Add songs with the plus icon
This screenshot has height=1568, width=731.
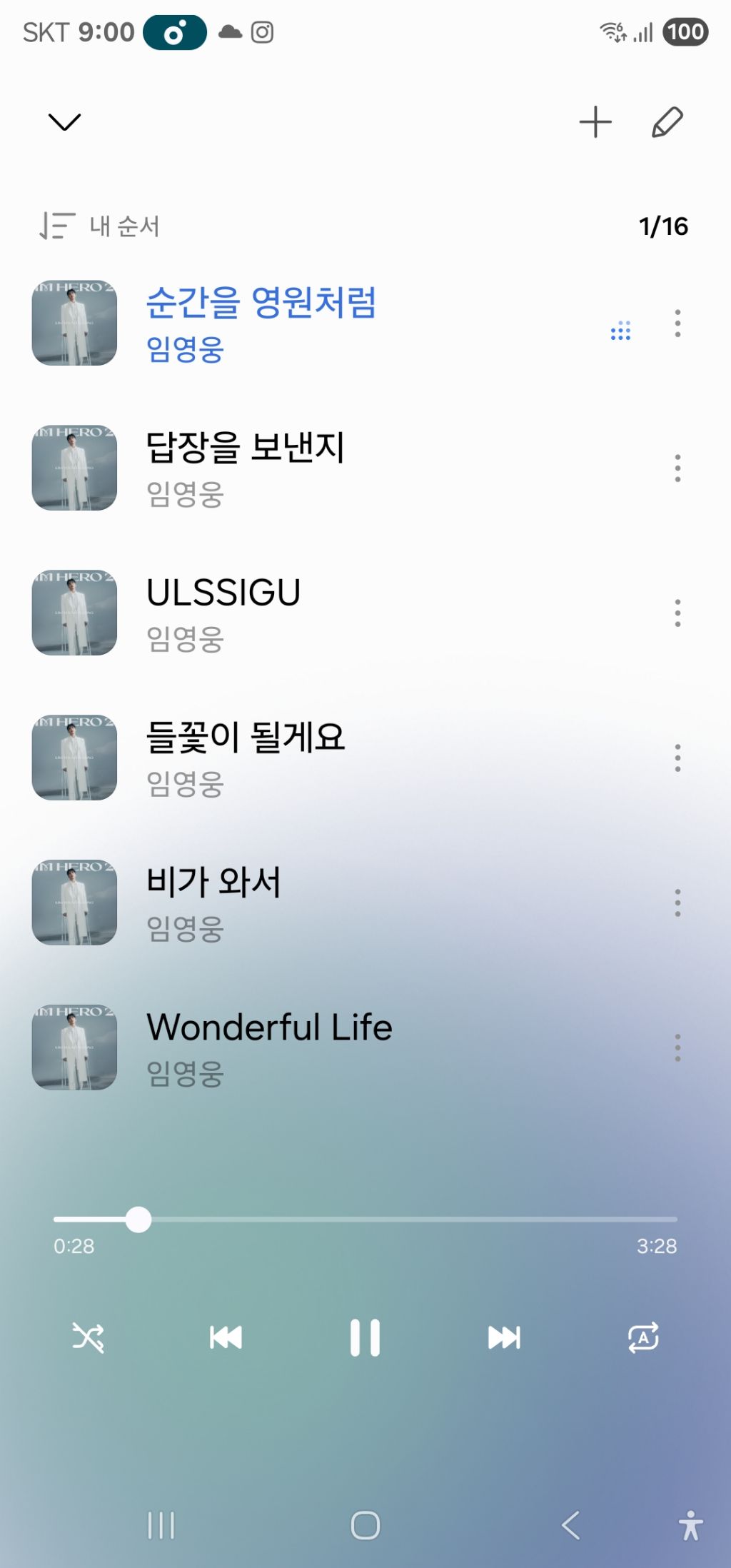point(595,122)
